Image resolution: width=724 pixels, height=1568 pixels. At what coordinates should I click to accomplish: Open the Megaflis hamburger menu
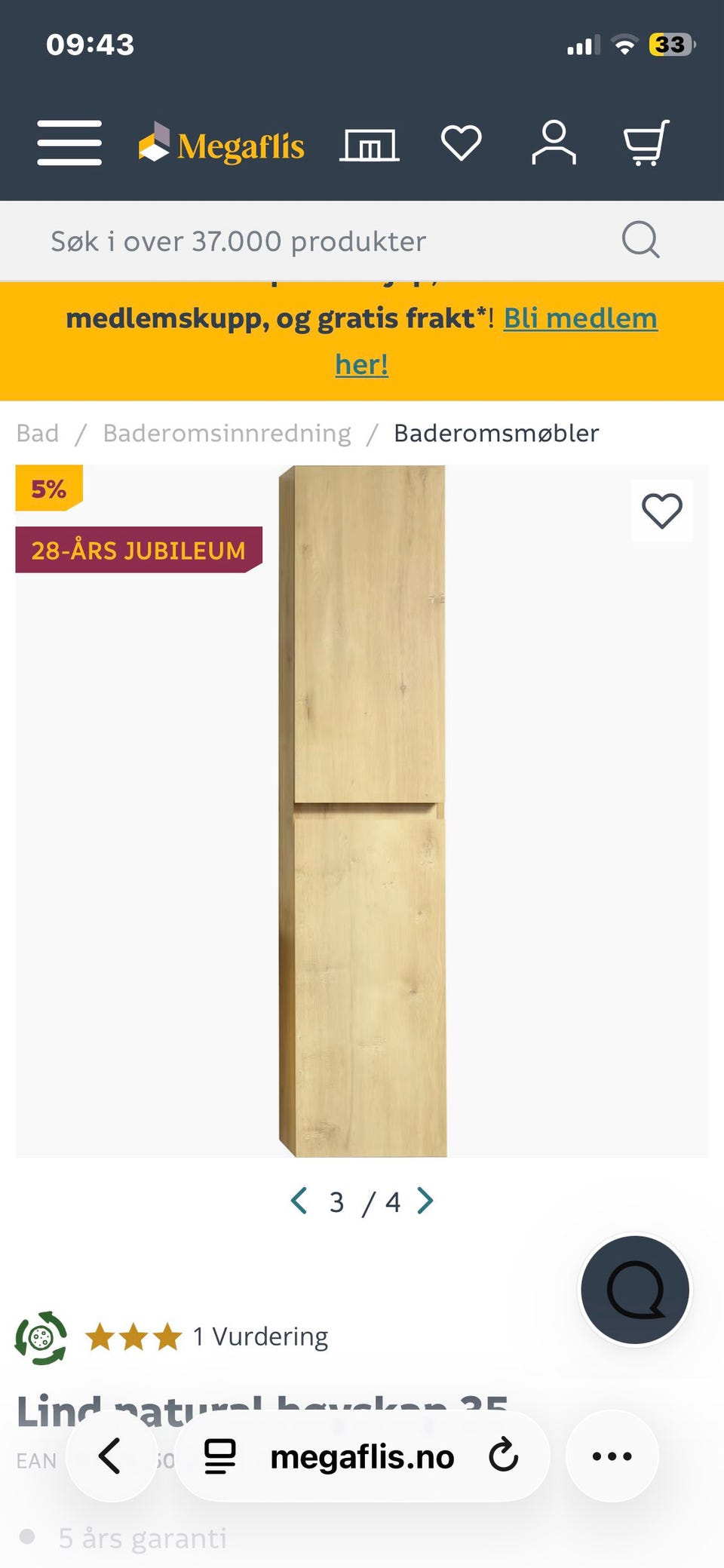point(69,143)
